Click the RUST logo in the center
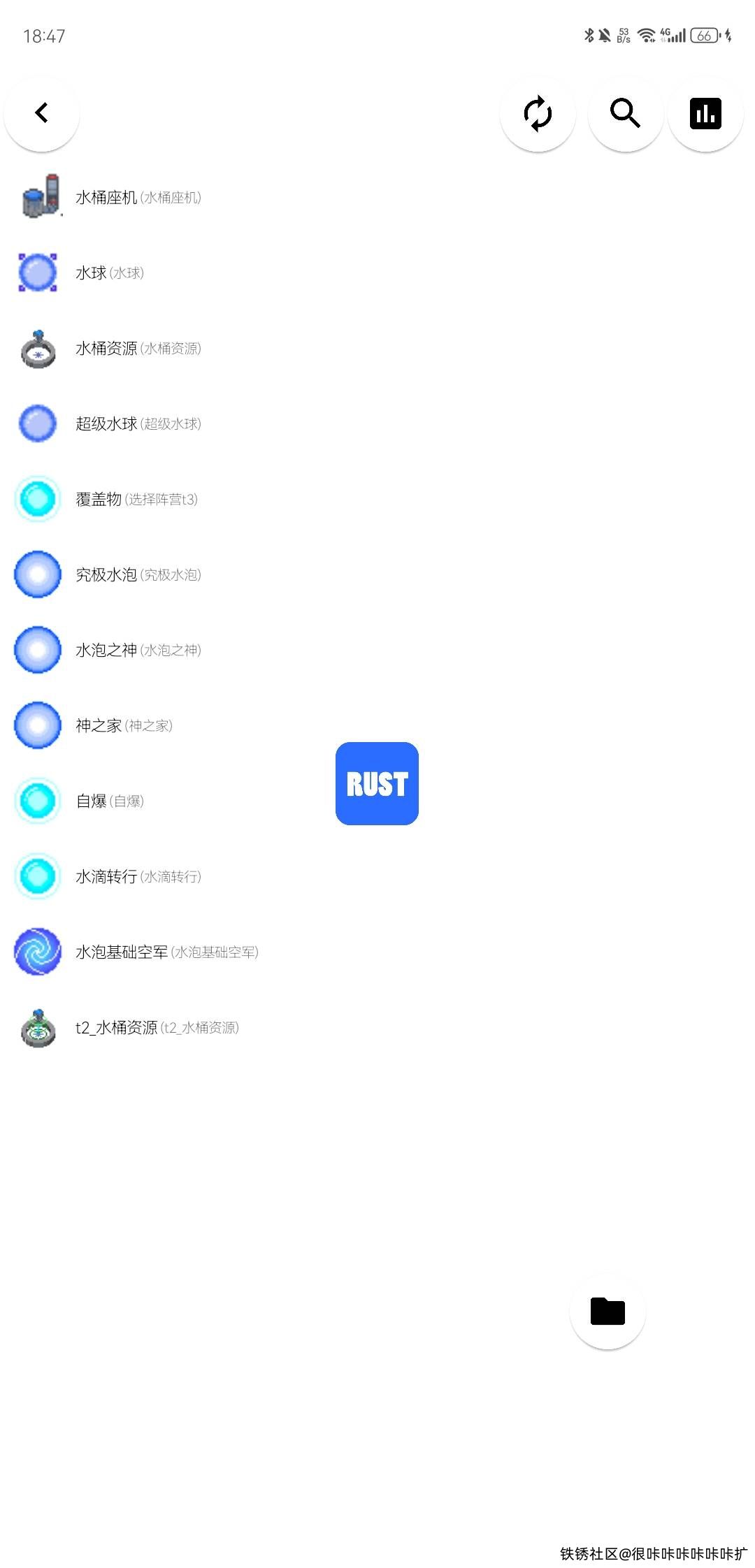 pyautogui.click(x=377, y=784)
